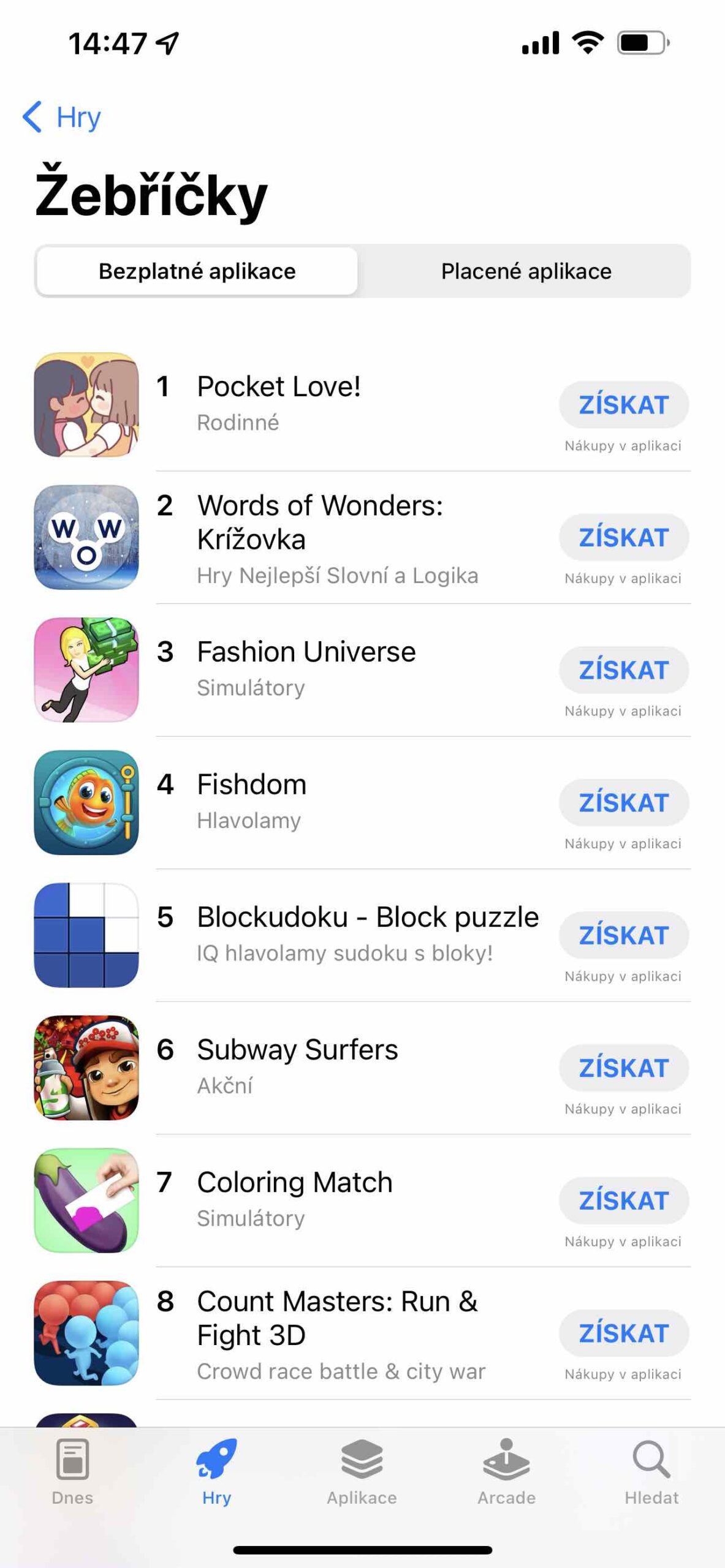
Task: Download Subway Surfers
Action: [x=623, y=1068]
